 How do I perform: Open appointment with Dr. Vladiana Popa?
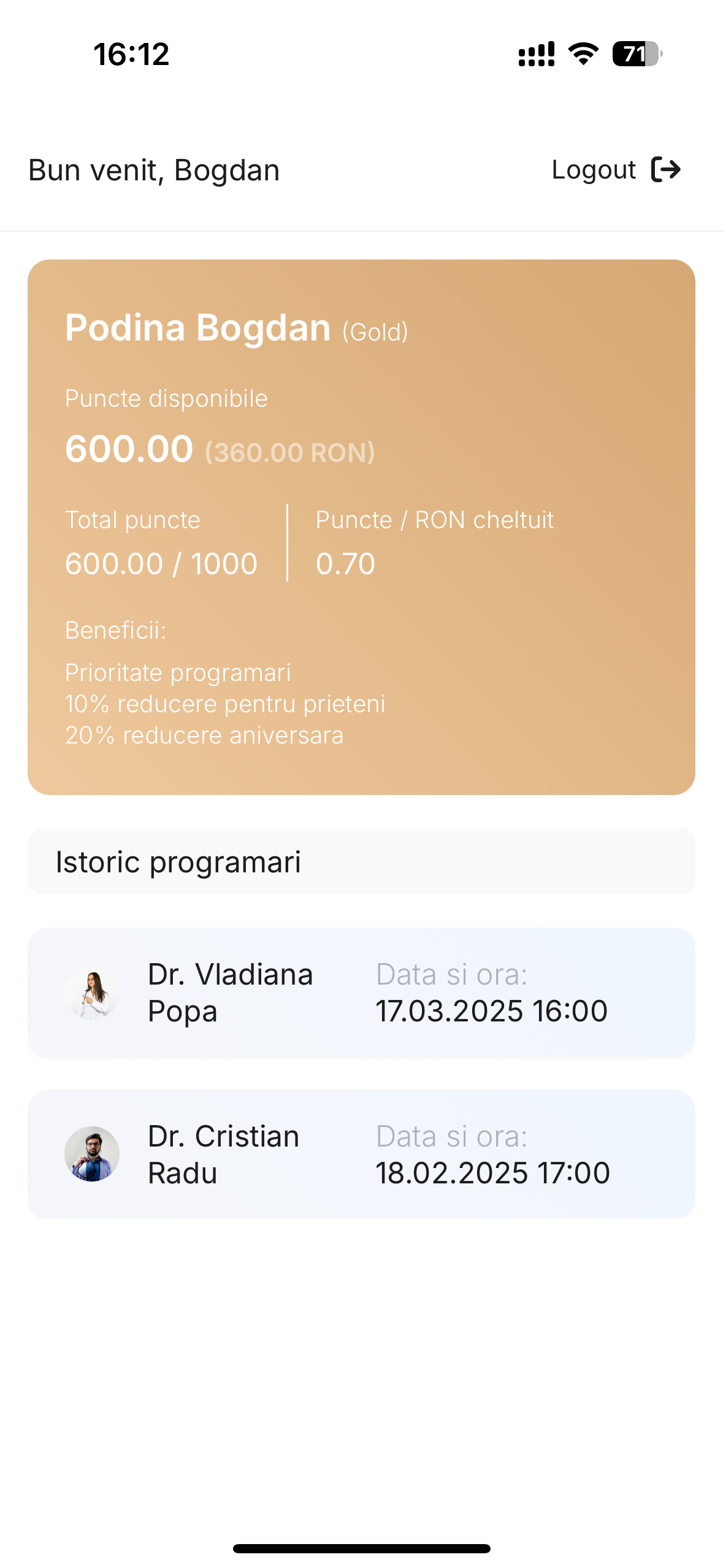click(x=361, y=992)
